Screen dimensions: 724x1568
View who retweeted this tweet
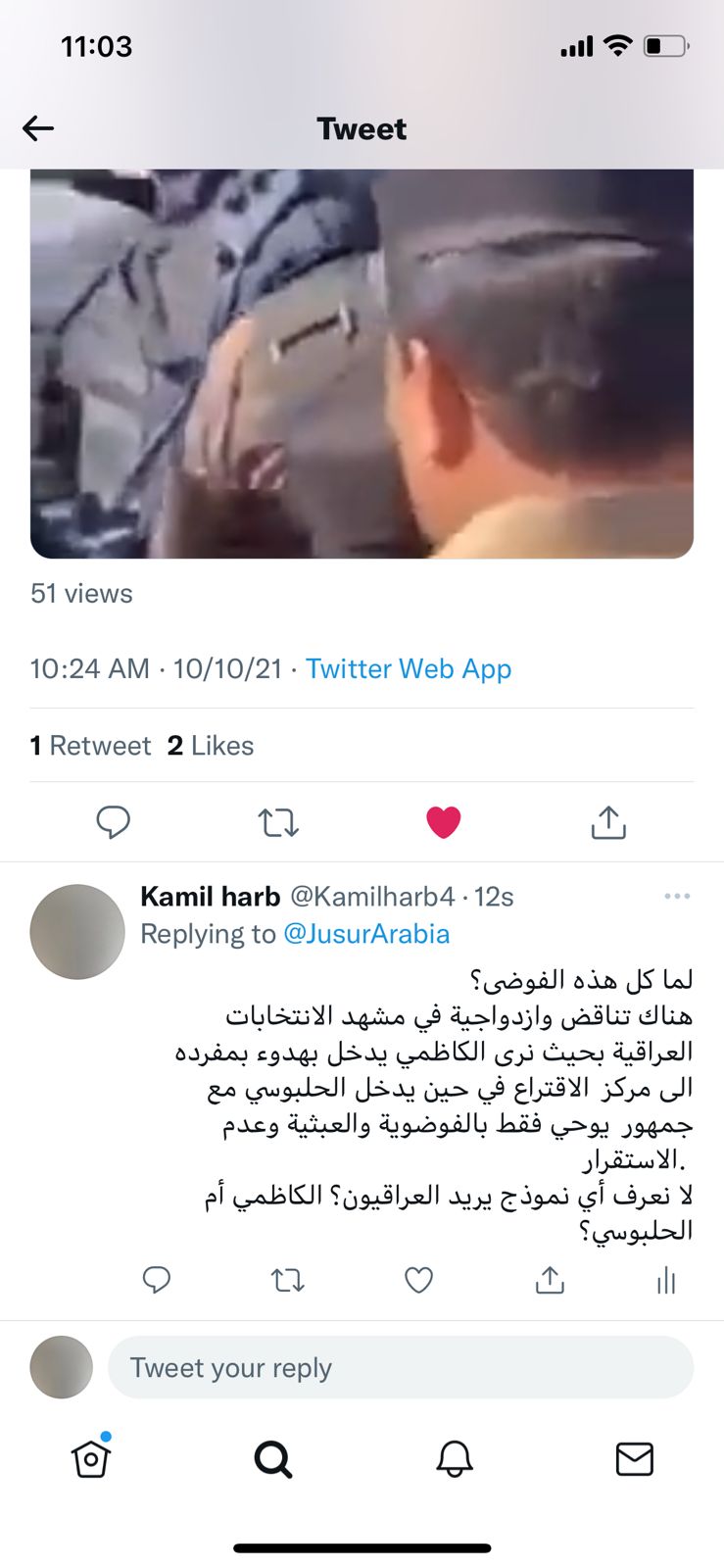91,746
